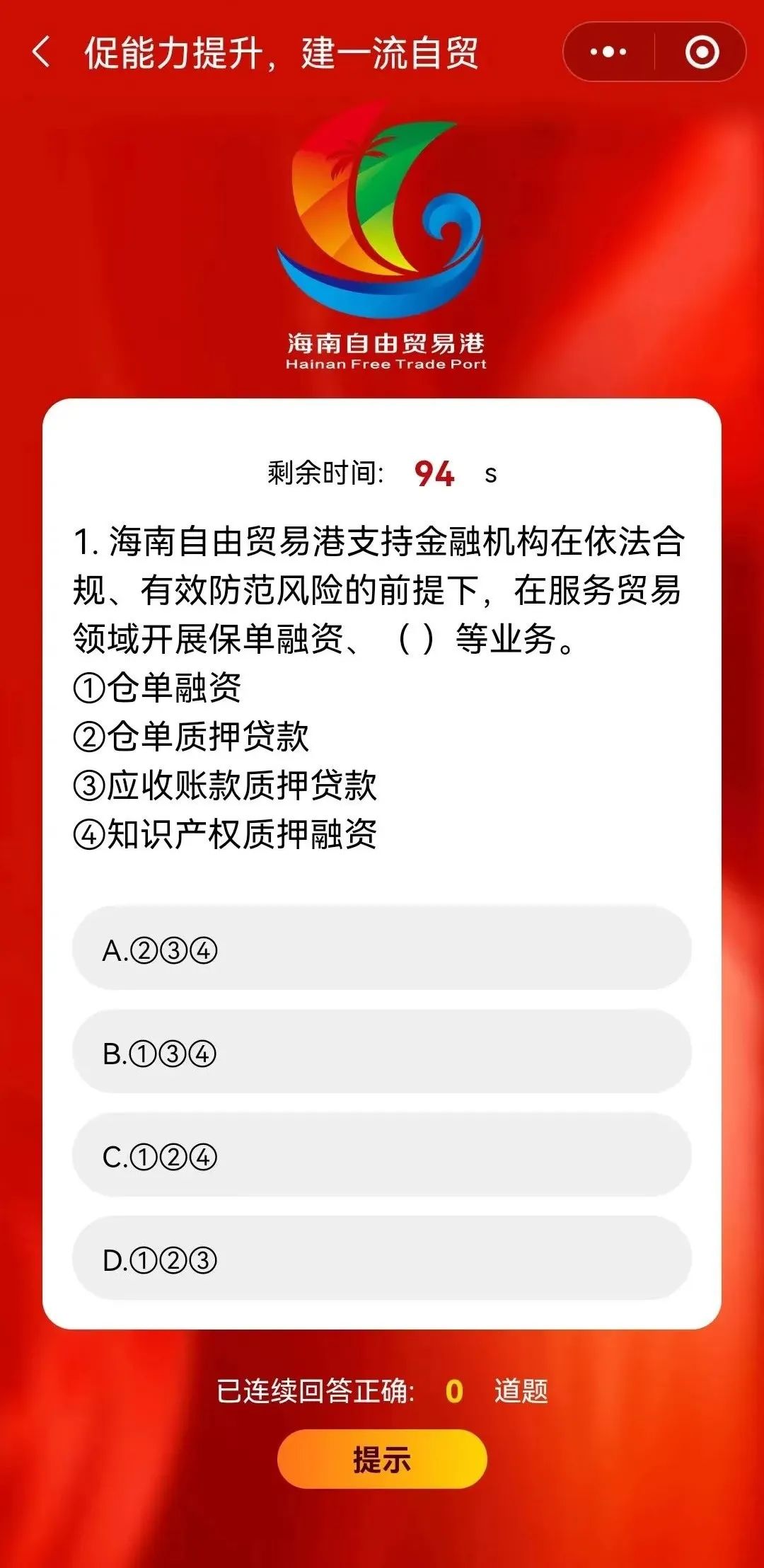Choose answer B.①③④

[382, 1052]
